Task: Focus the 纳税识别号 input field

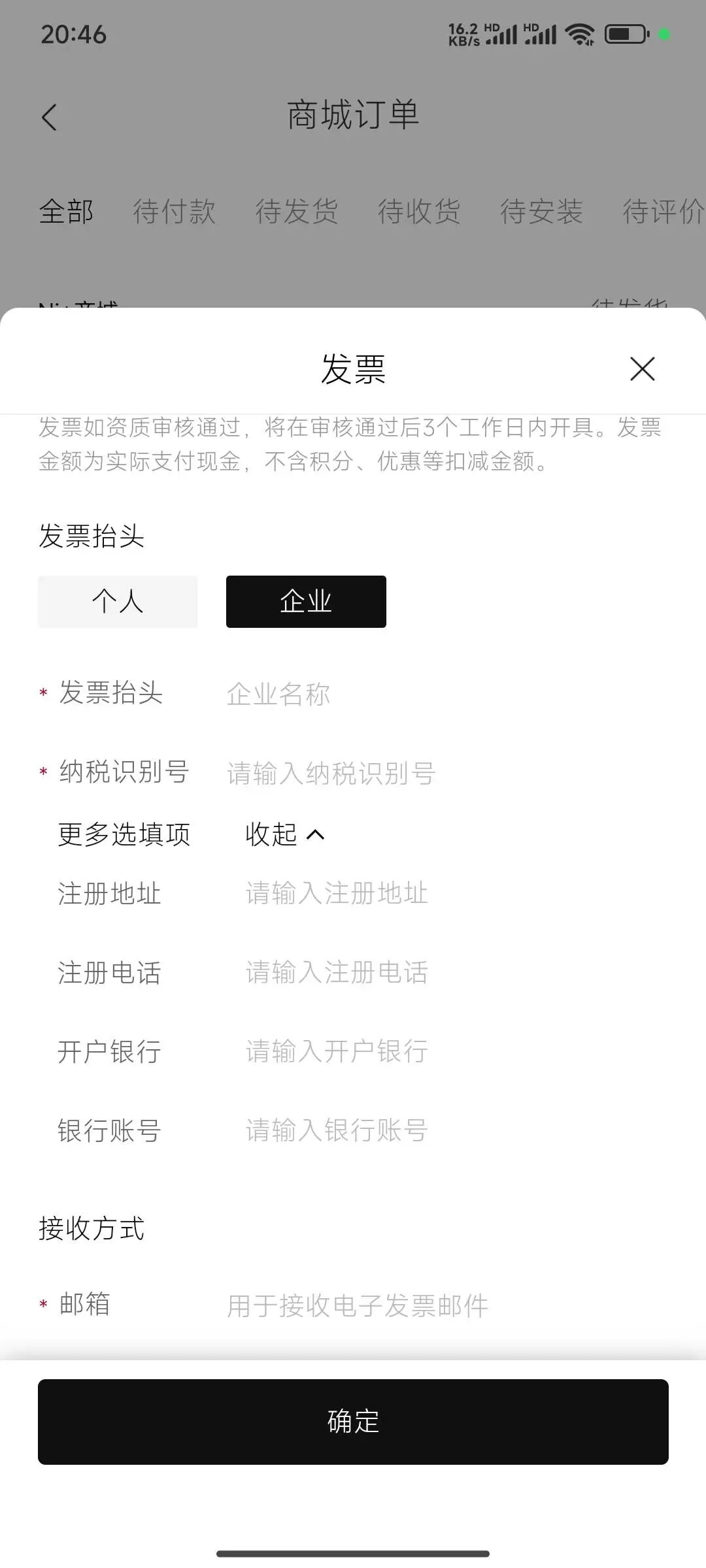Action: tap(431, 774)
